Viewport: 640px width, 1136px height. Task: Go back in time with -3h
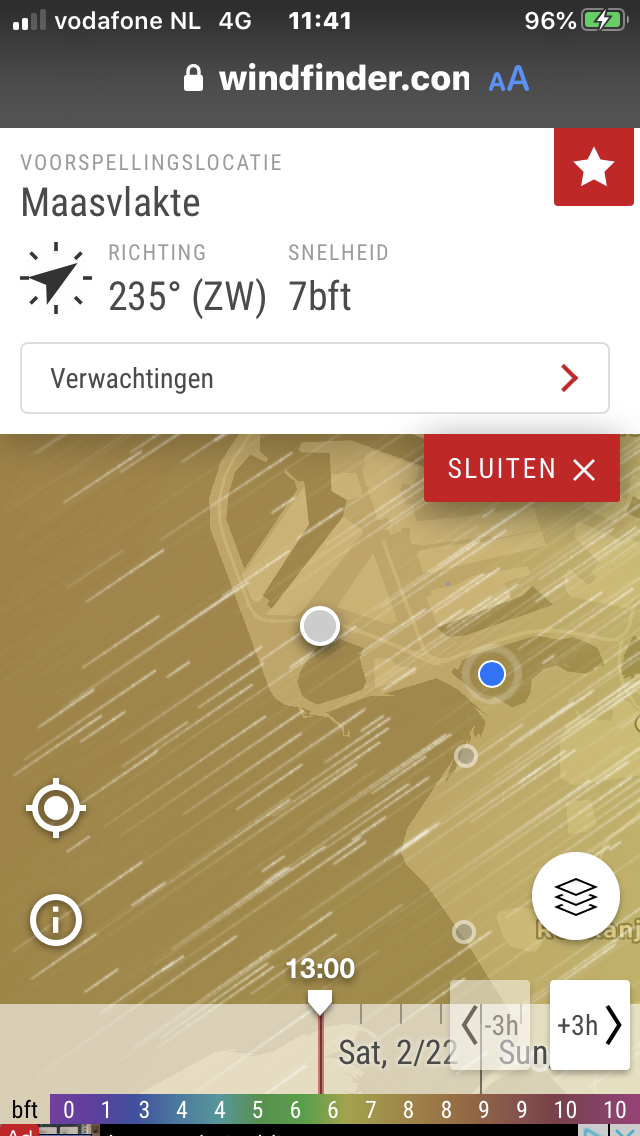click(x=490, y=1025)
